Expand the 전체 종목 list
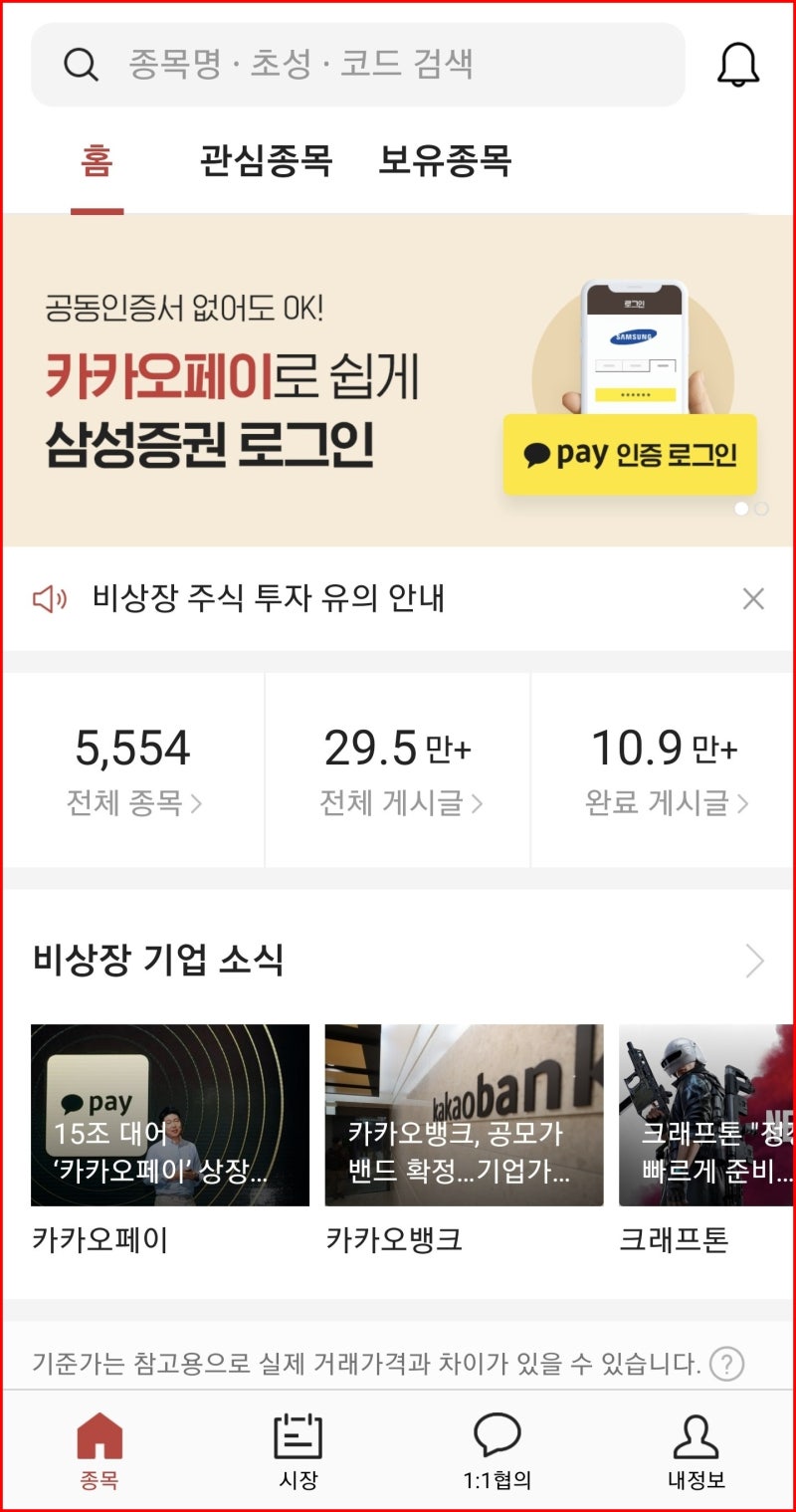This screenshot has height=1512, width=796. point(134,802)
